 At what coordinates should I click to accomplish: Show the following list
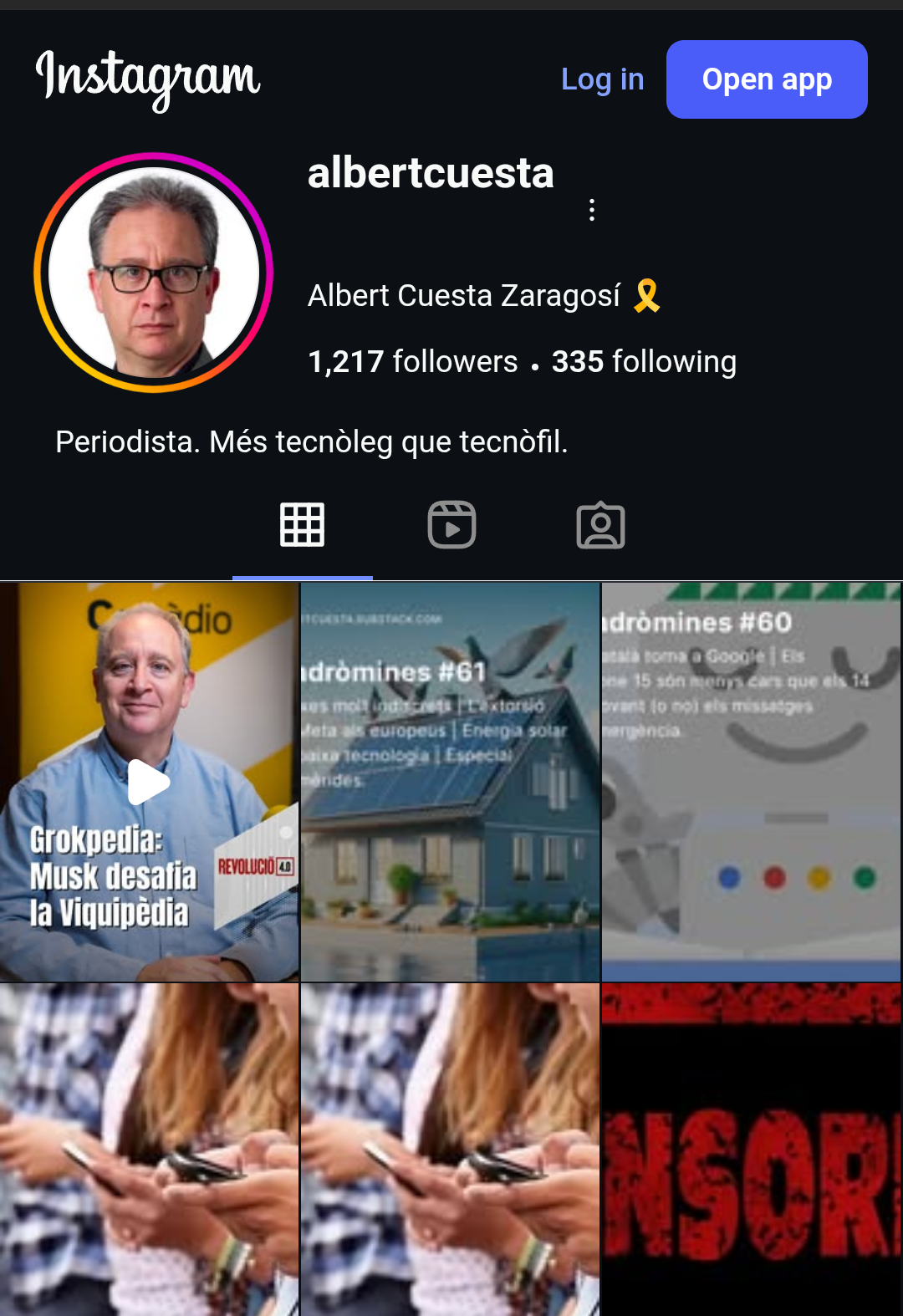644,362
